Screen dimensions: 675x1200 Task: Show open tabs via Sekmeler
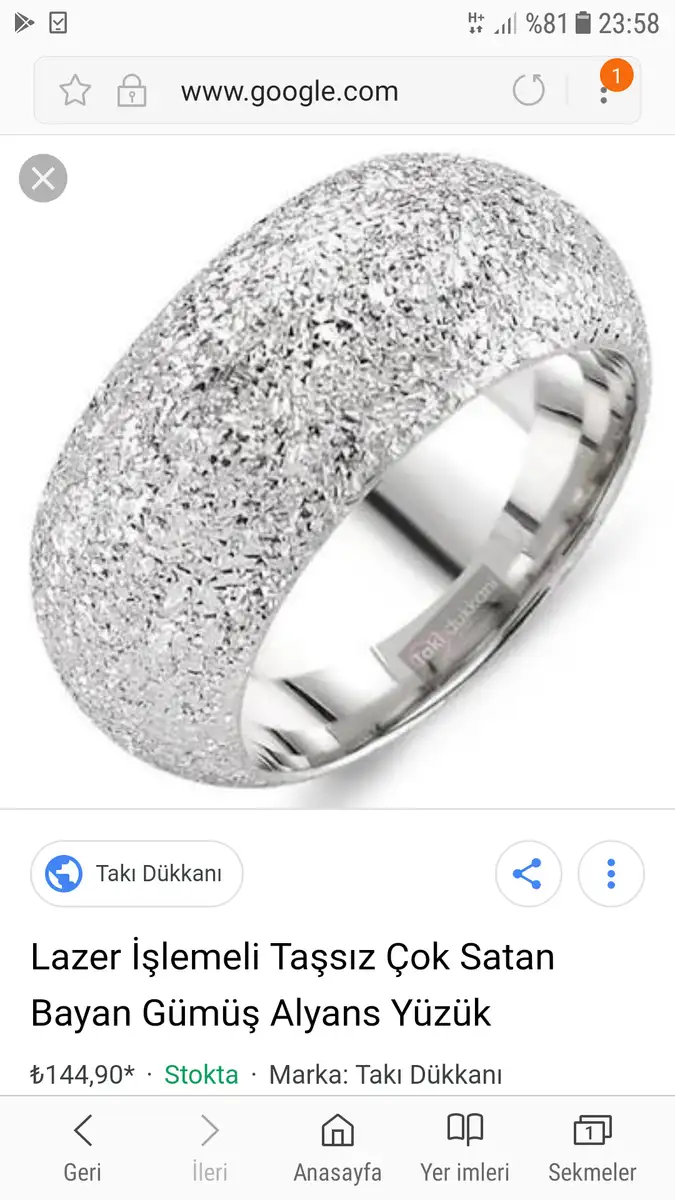[x=592, y=1147]
